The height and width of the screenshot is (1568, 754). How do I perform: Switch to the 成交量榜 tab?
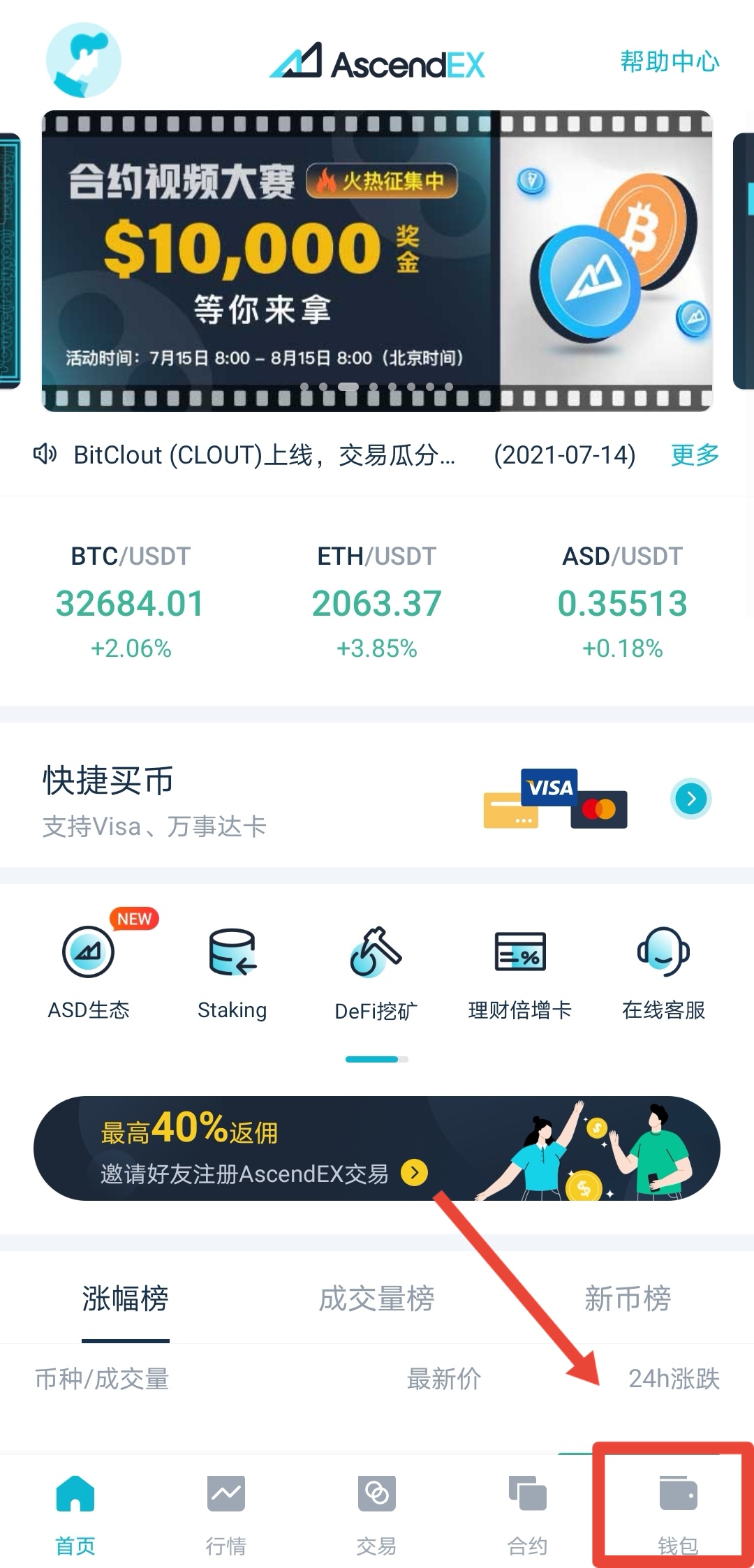coord(376,1299)
